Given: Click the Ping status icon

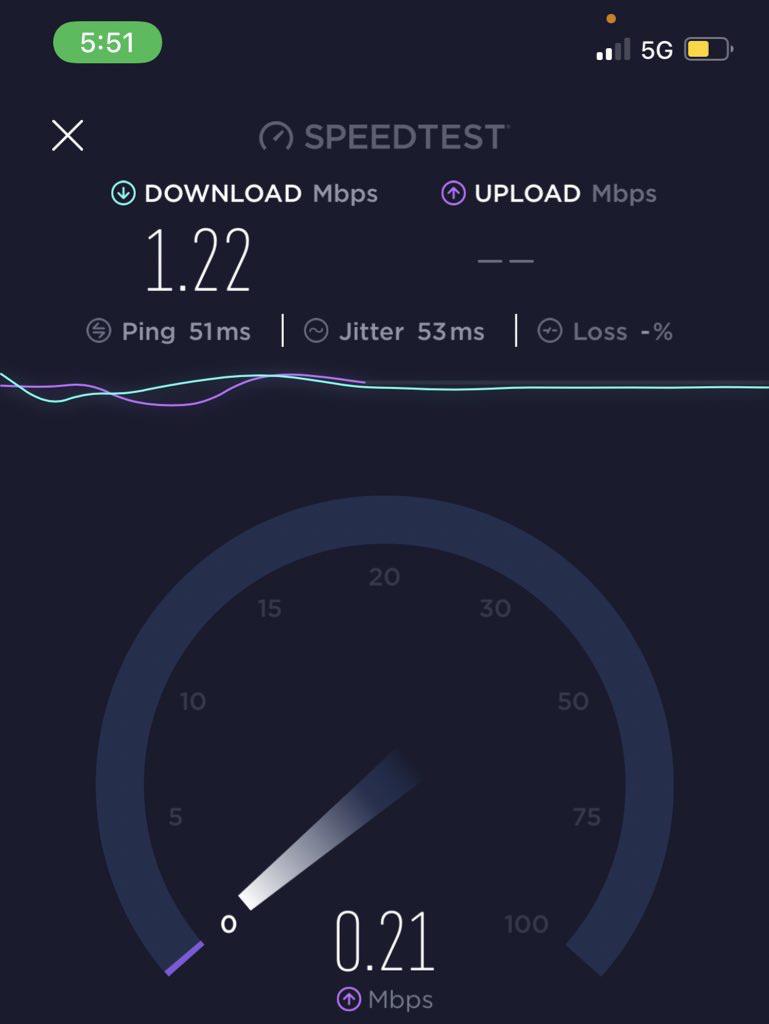Looking at the screenshot, I should pos(97,331).
